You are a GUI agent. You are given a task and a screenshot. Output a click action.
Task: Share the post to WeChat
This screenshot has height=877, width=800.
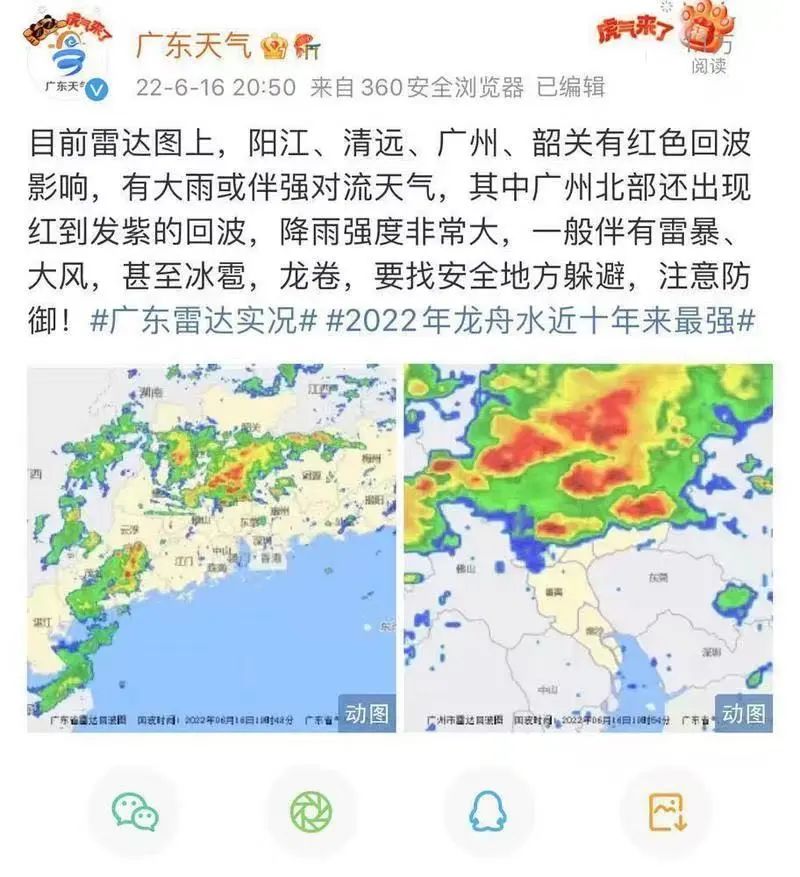135,811
